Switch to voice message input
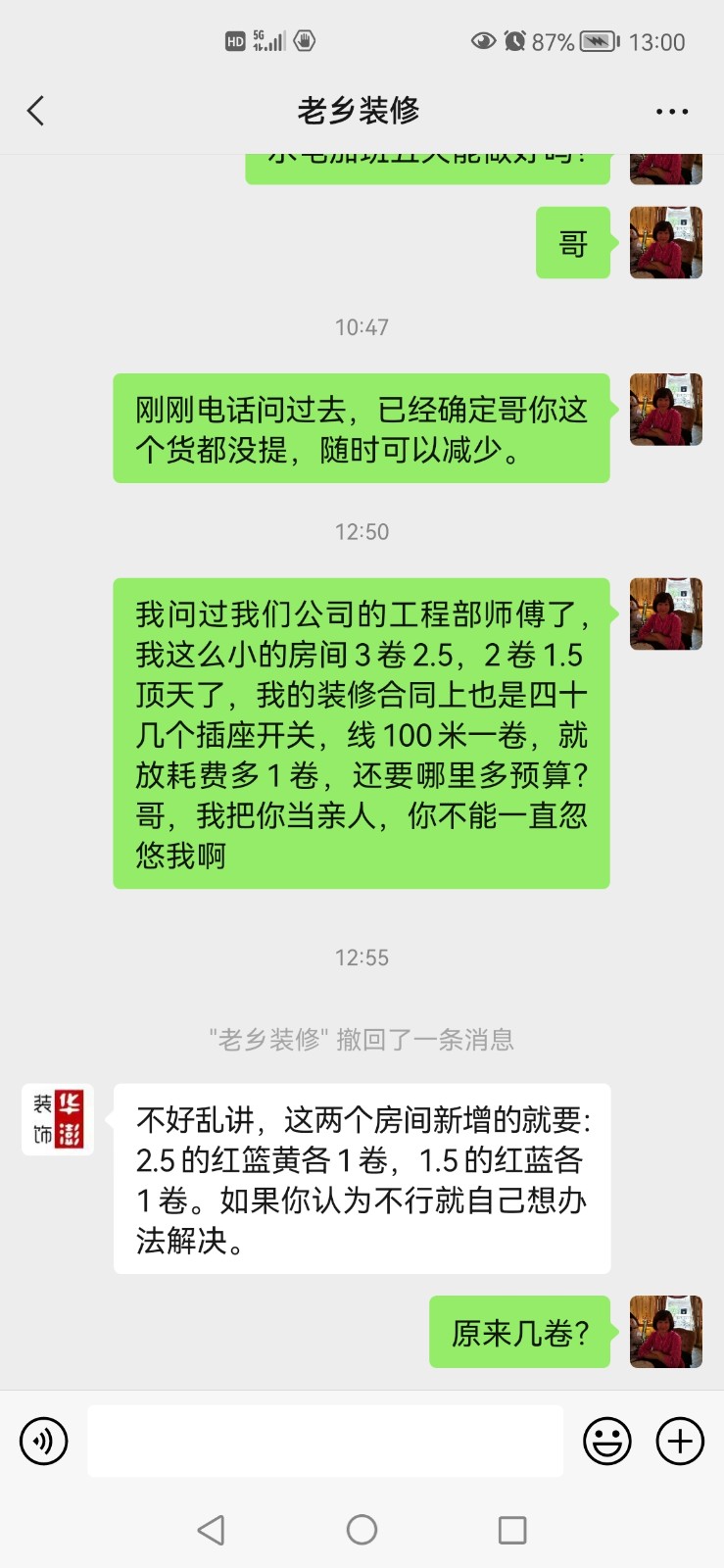The image size is (724, 1568). click(x=44, y=1441)
